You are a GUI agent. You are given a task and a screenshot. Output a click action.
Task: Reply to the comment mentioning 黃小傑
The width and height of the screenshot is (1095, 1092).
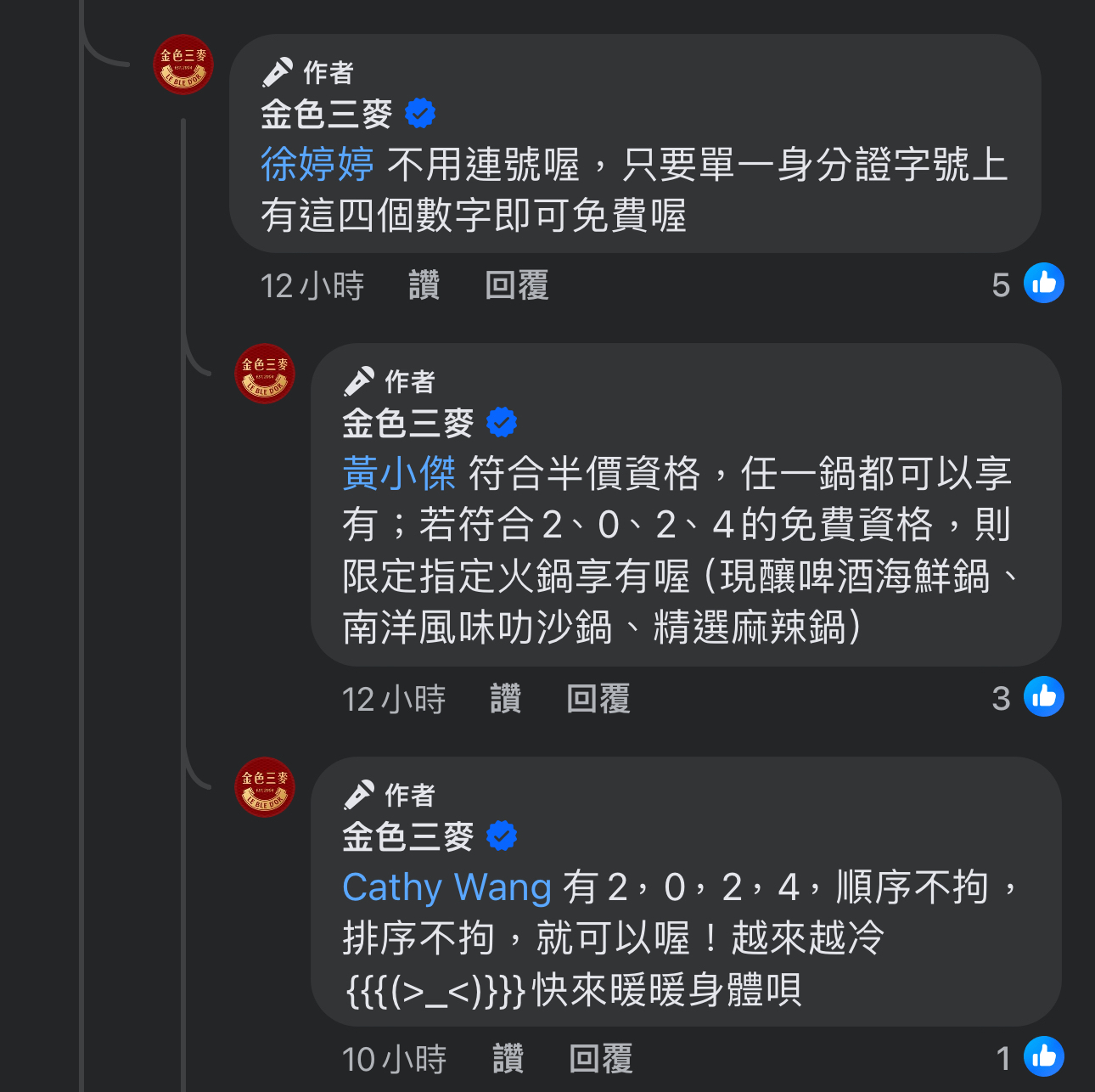click(598, 699)
